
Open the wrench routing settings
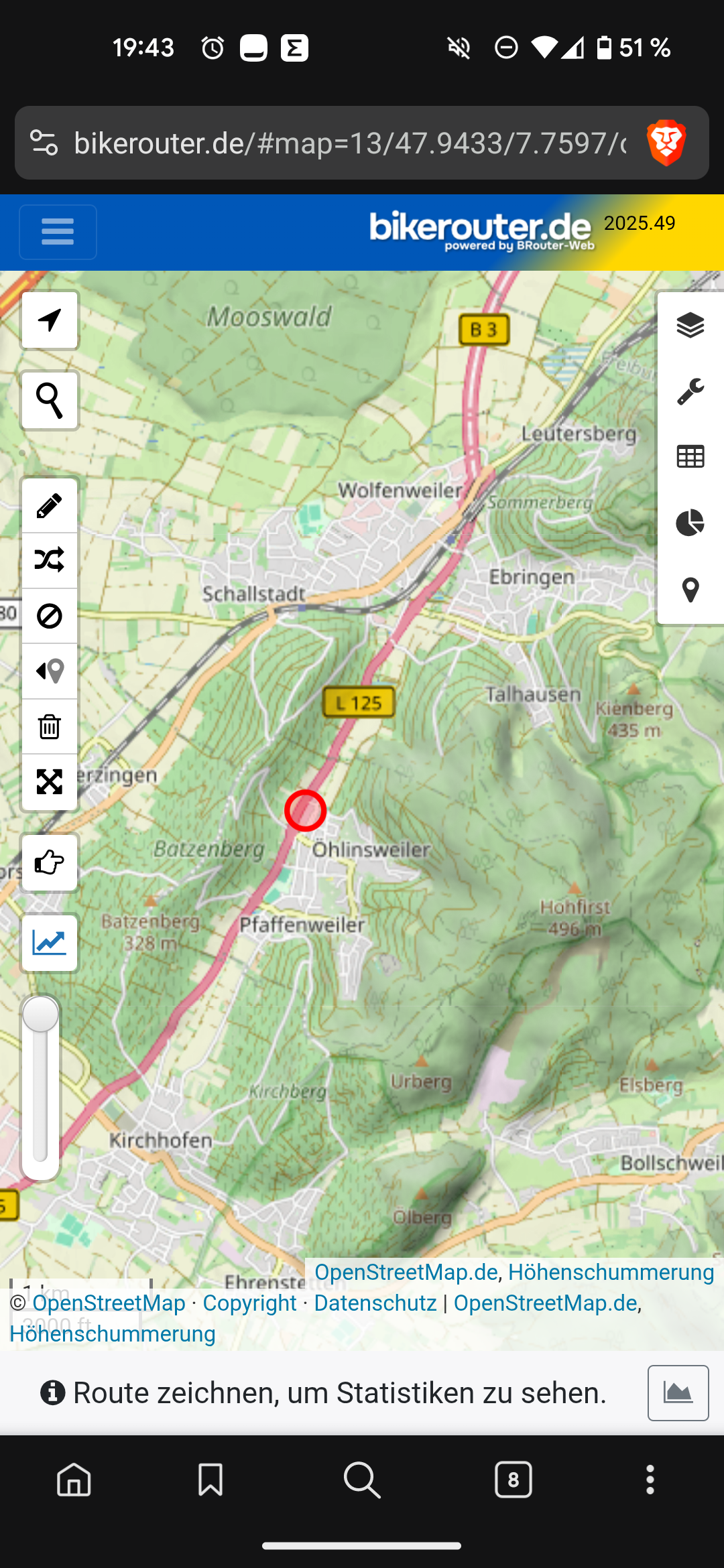click(x=690, y=391)
